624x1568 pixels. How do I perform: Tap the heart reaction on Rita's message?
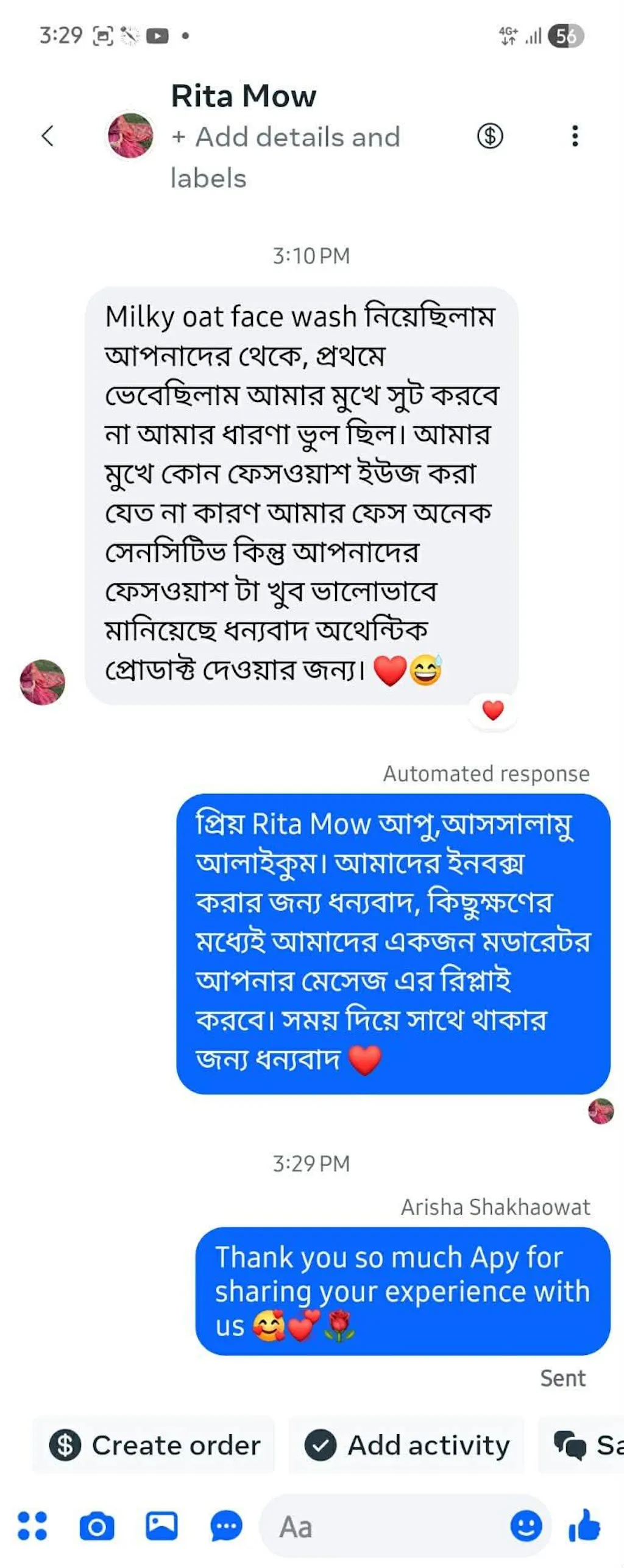[492, 710]
